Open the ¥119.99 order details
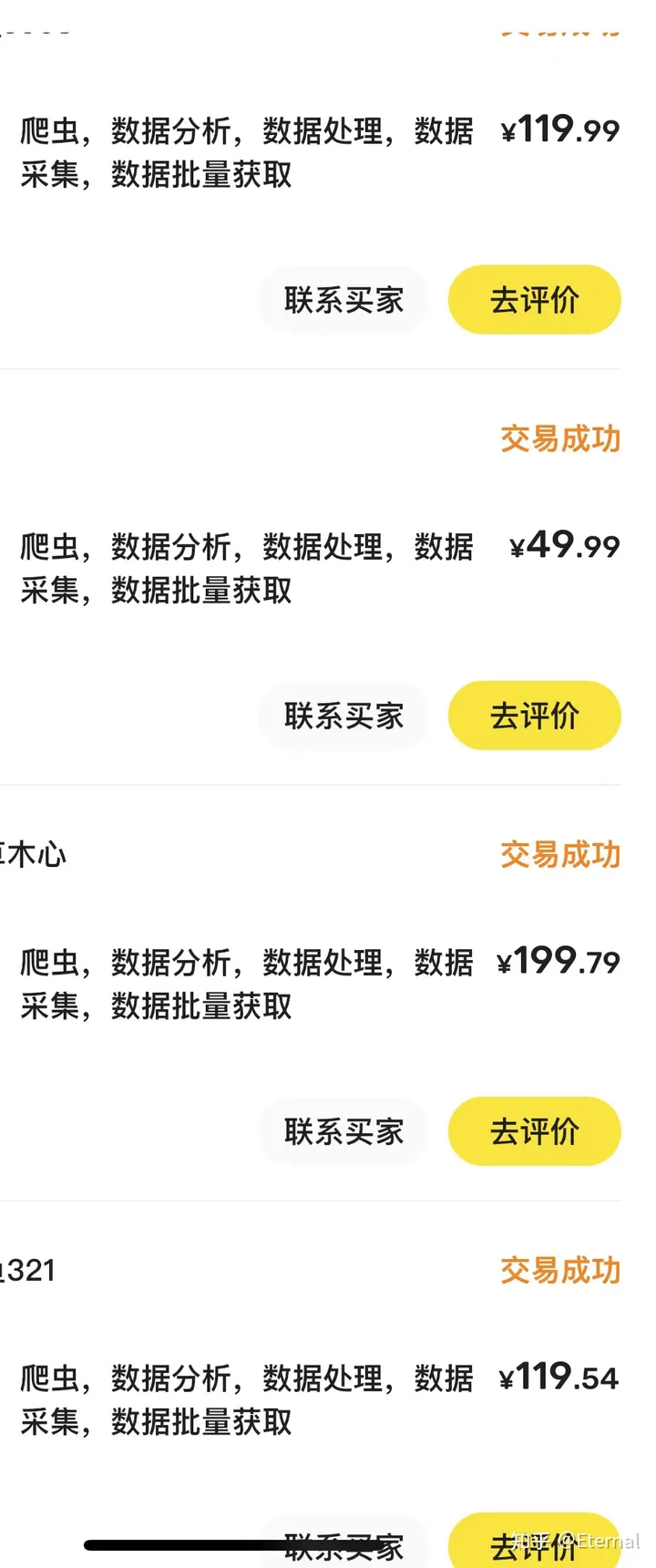 (246, 152)
